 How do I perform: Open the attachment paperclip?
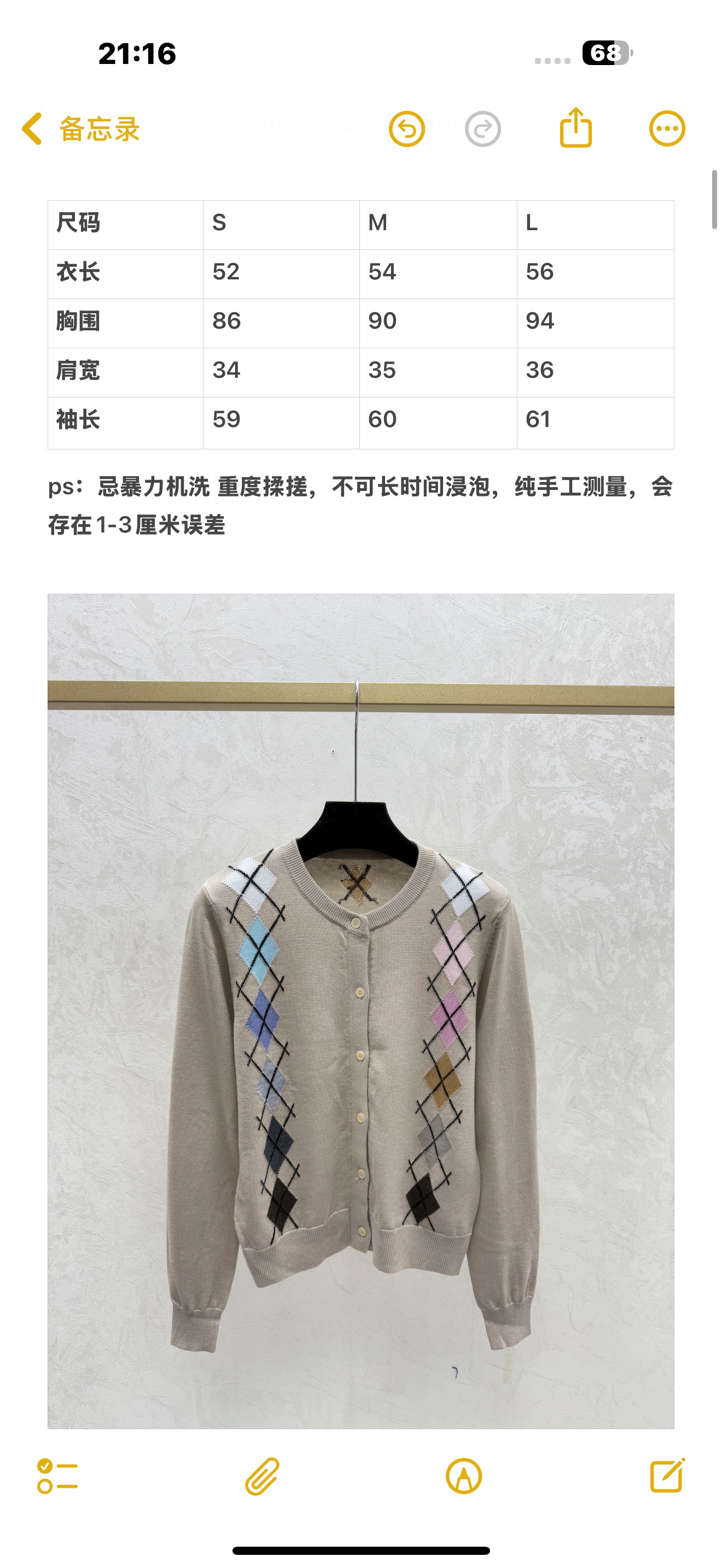(262, 1476)
